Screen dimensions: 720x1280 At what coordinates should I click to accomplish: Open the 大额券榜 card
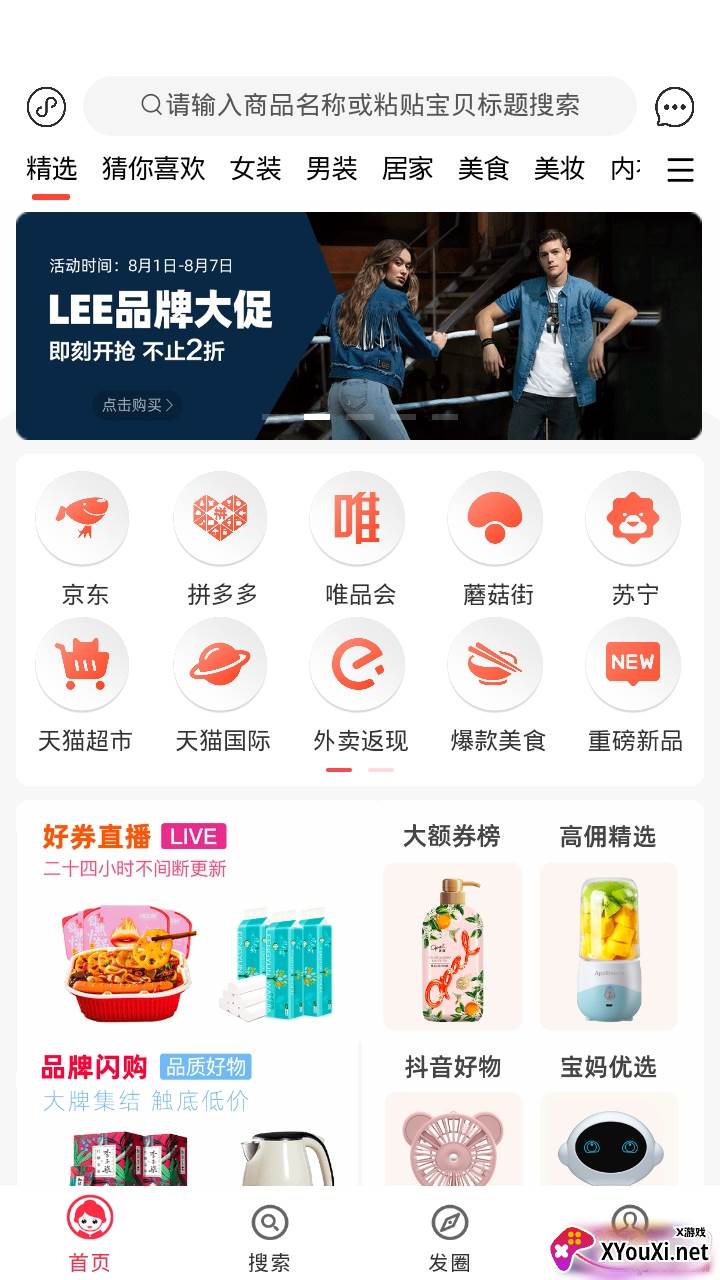(452, 930)
